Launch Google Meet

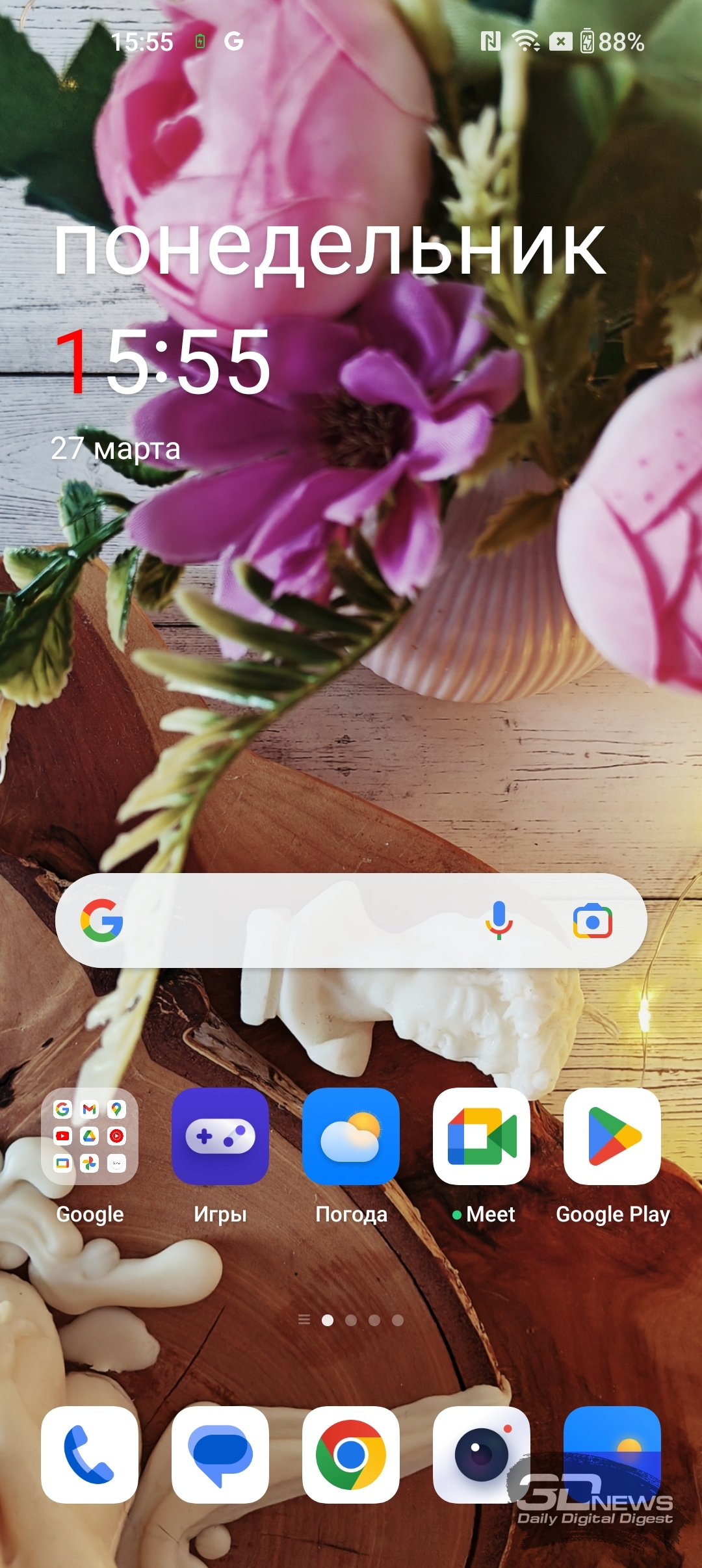[x=482, y=1136]
